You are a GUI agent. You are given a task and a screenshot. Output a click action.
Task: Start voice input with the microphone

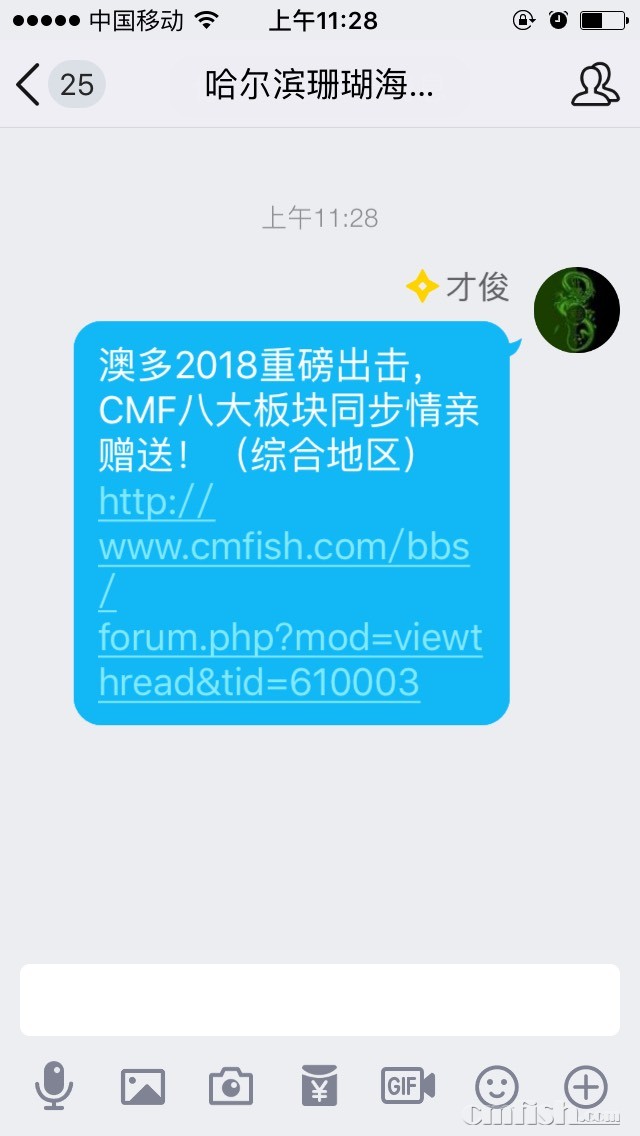54,1086
